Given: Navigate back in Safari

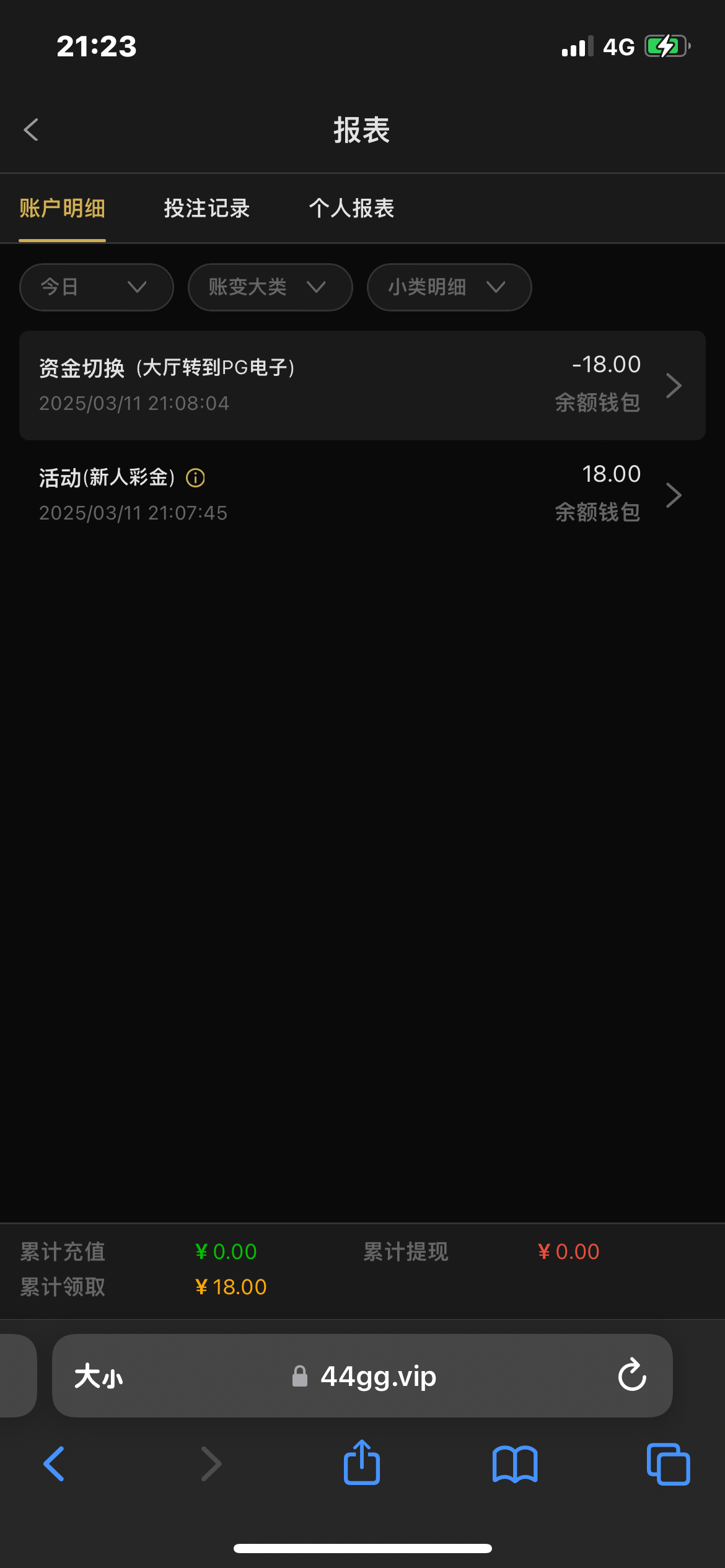Looking at the screenshot, I should pyautogui.click(x=54, y=1464).
